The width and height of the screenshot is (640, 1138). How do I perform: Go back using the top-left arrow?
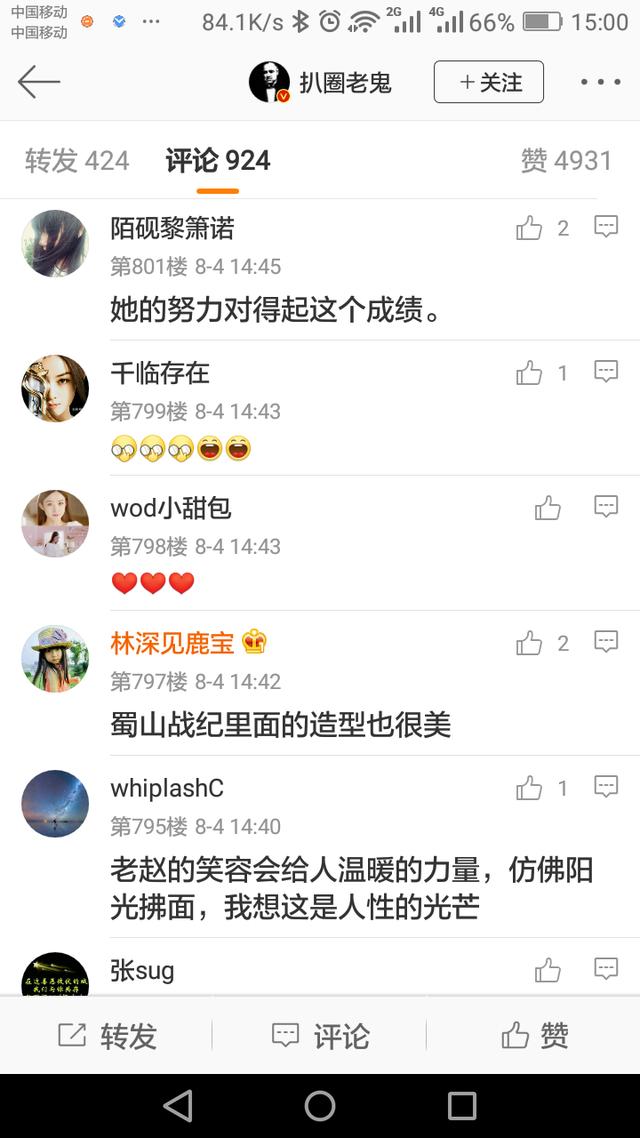pos(39,82)
